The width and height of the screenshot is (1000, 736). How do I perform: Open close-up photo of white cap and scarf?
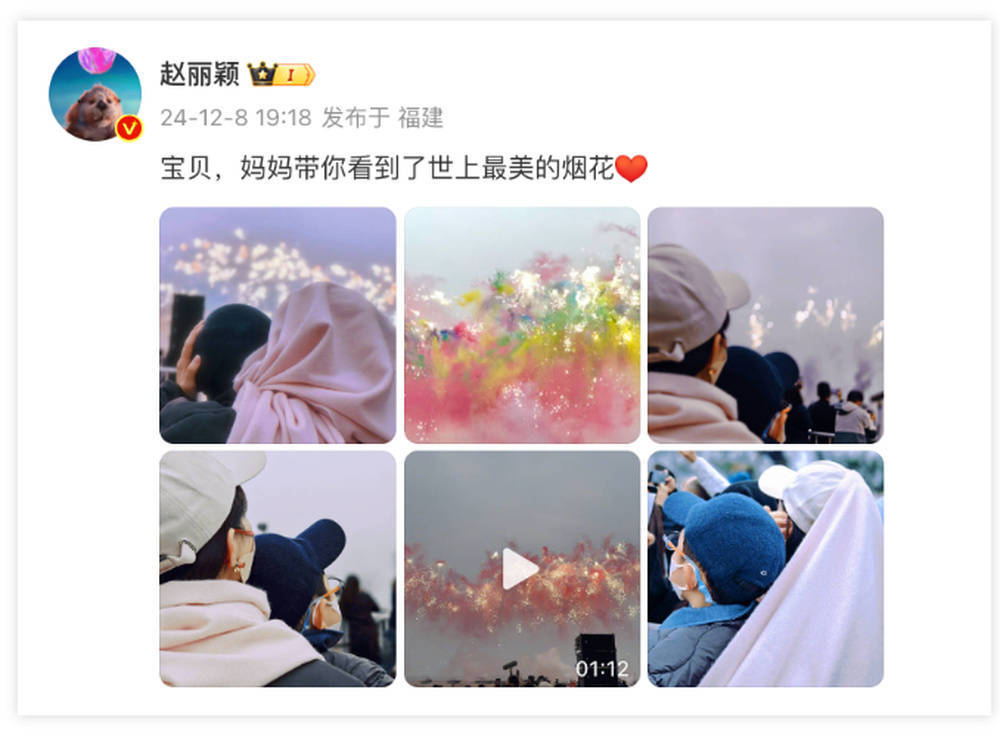pyautogui.click(x=277, y=568)
